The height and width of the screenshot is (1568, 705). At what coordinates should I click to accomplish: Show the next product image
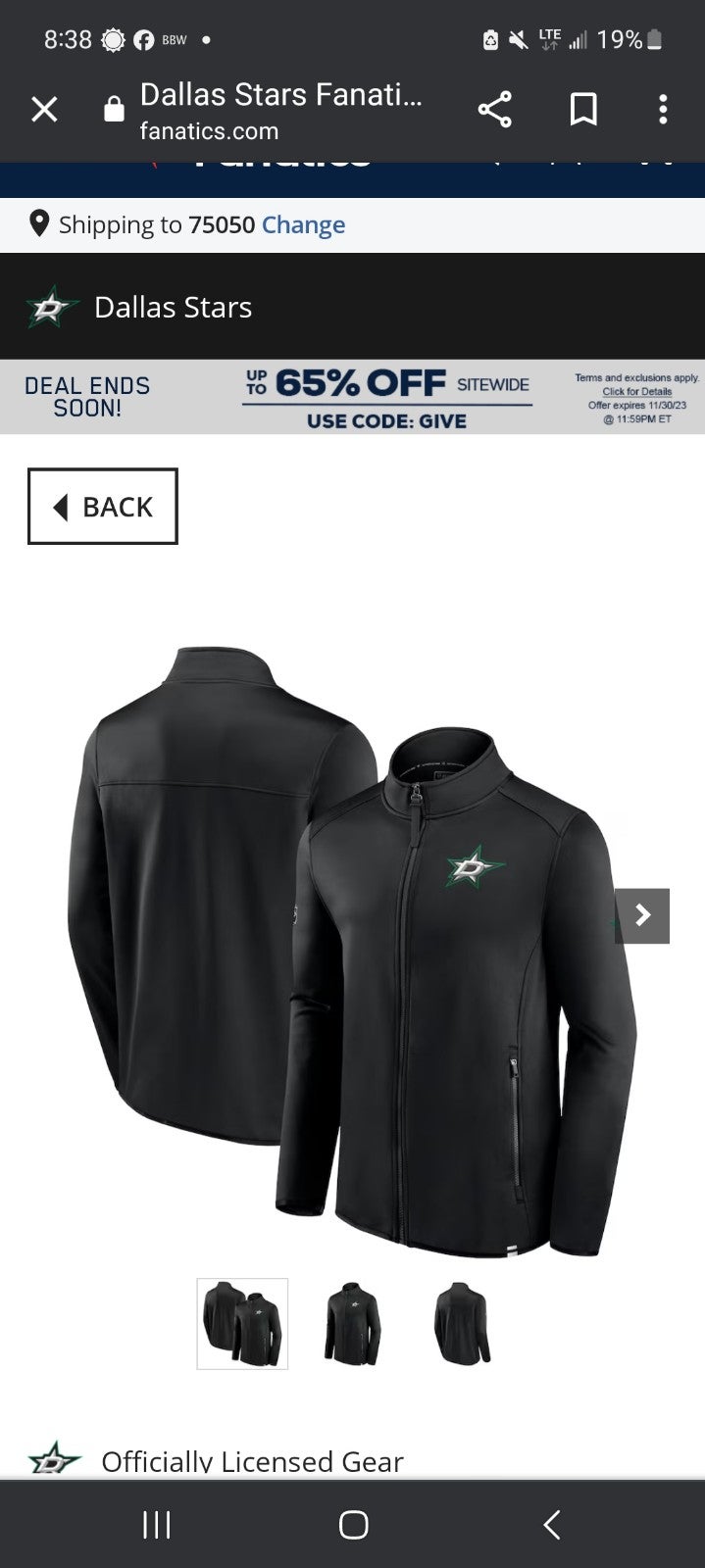(x=642, y=915)
